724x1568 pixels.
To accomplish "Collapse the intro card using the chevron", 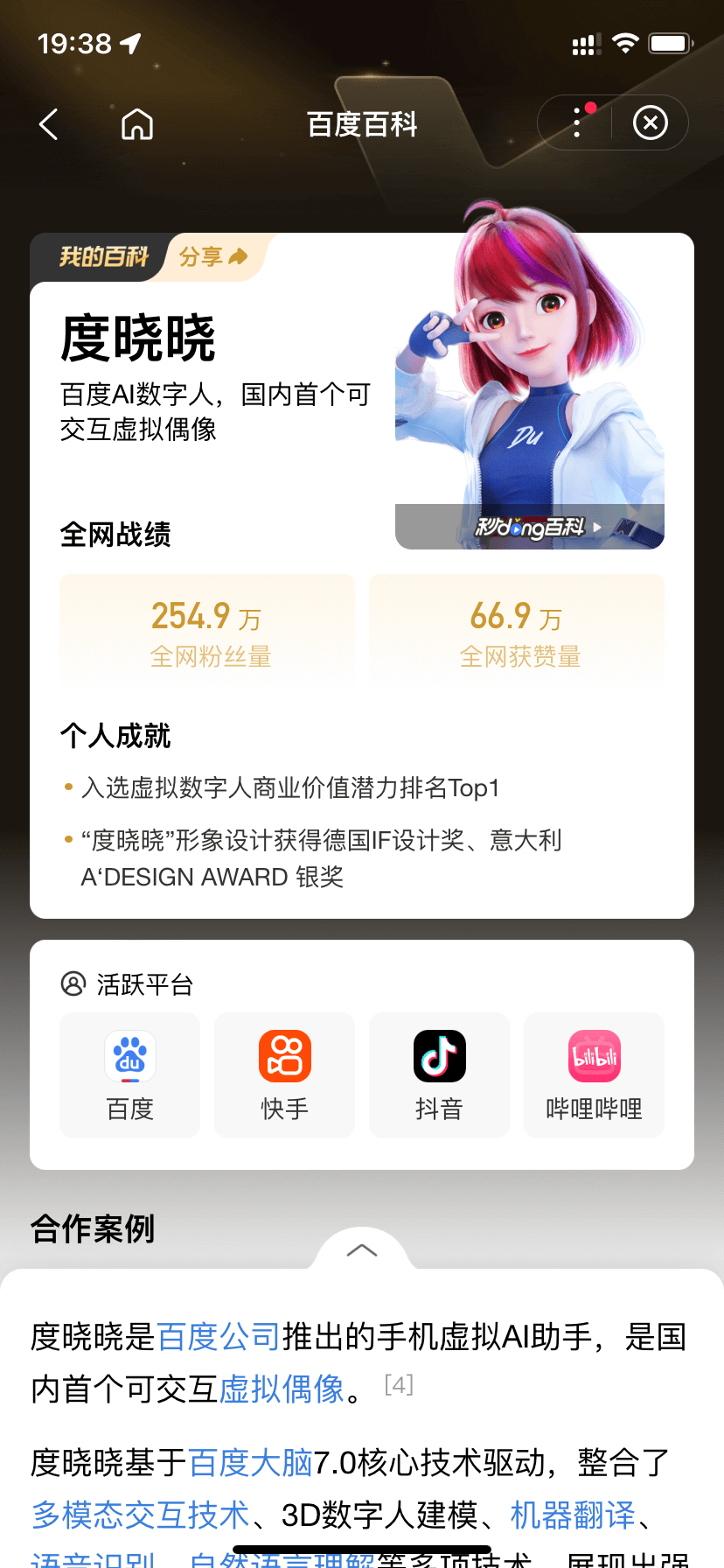I will tap(362, 1250).
